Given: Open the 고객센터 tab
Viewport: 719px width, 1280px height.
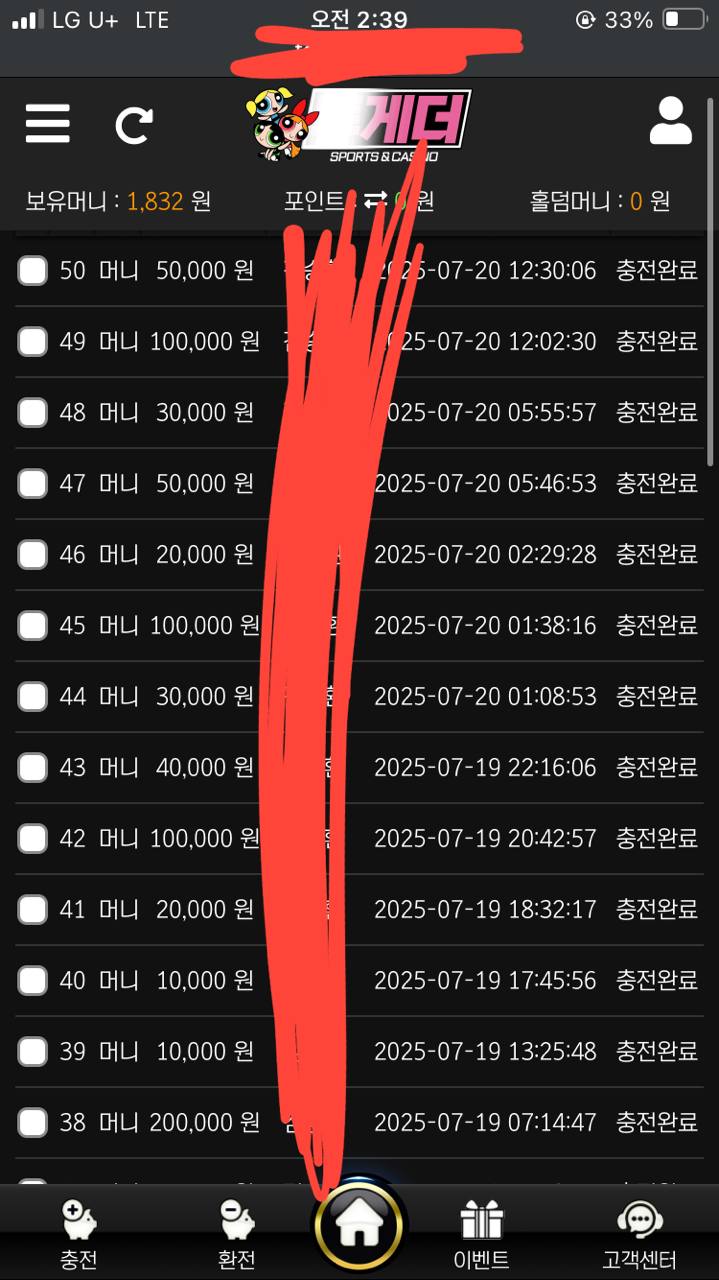Looking at the screenshot, I should point(639,1234).
